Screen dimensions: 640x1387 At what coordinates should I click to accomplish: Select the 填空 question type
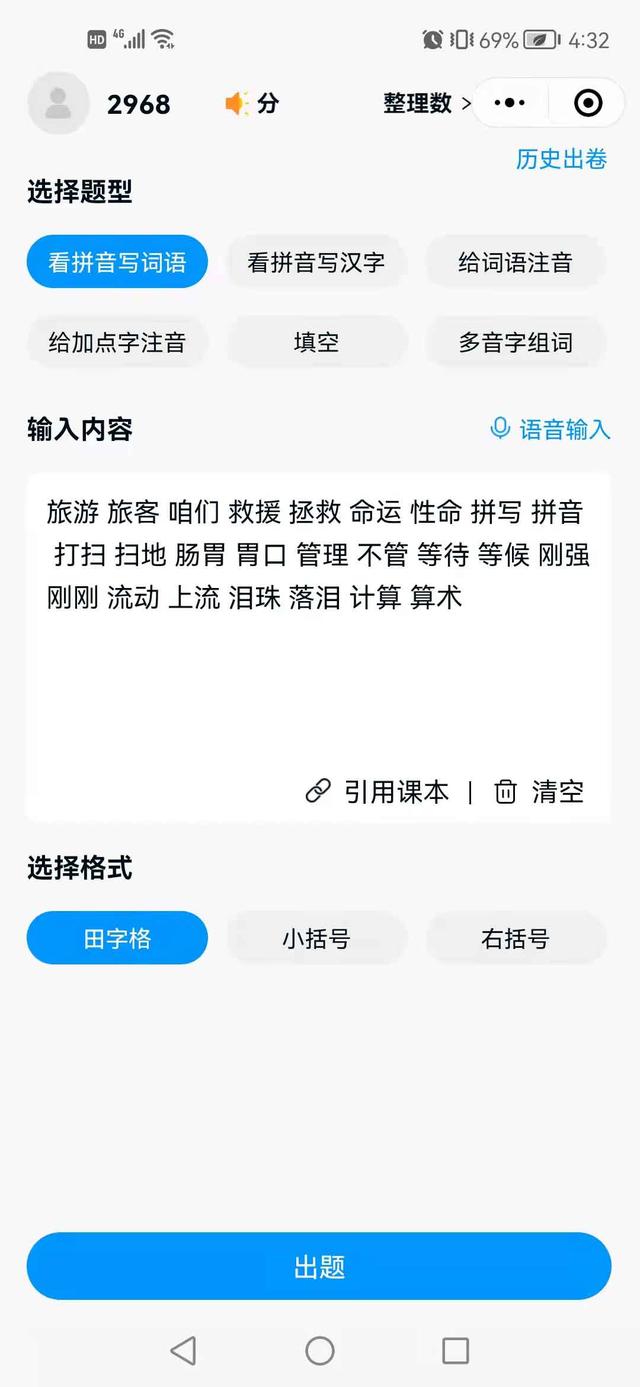pyautogui.click(x=316, y=343)
